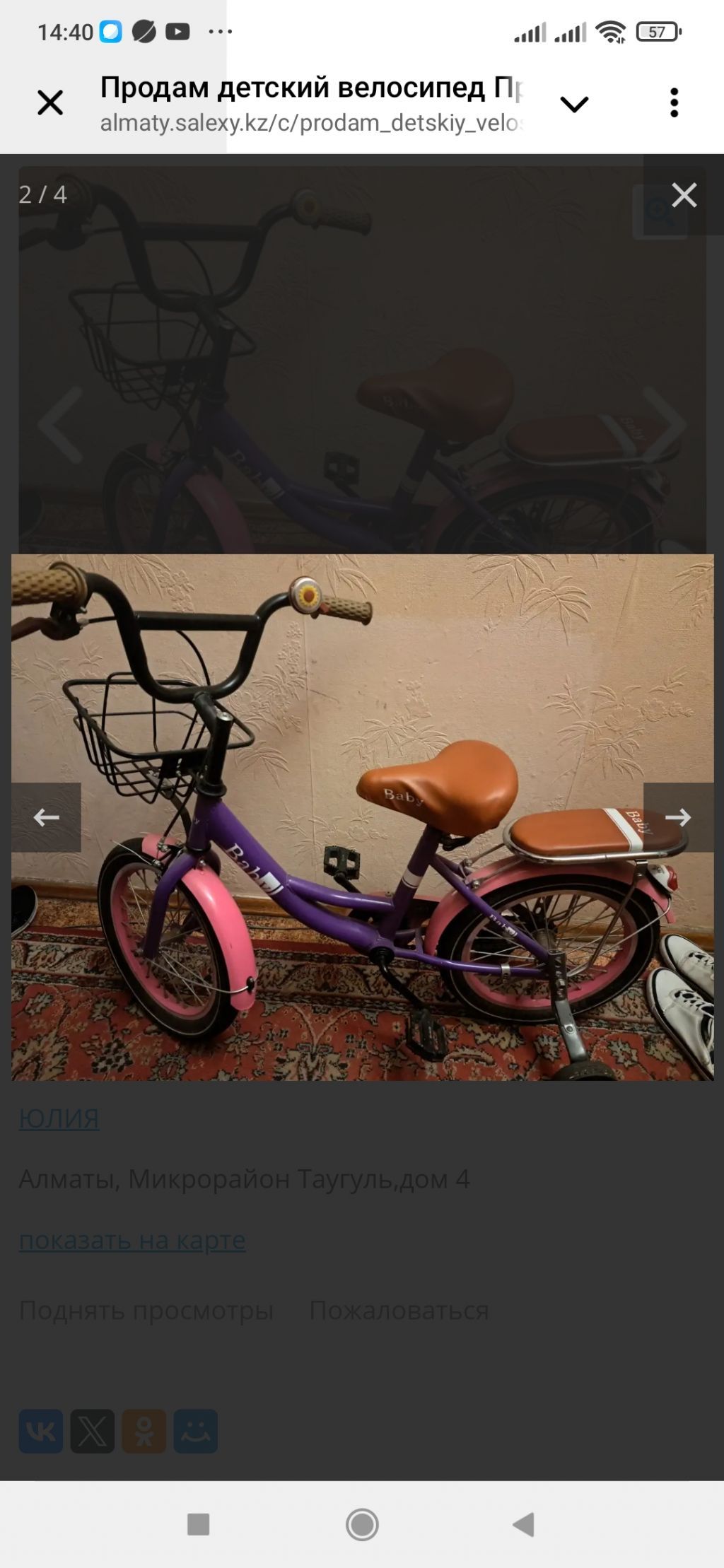Show the previous bicycle photo
This screenshot has height=1568, width=724.
pos(47,817)
